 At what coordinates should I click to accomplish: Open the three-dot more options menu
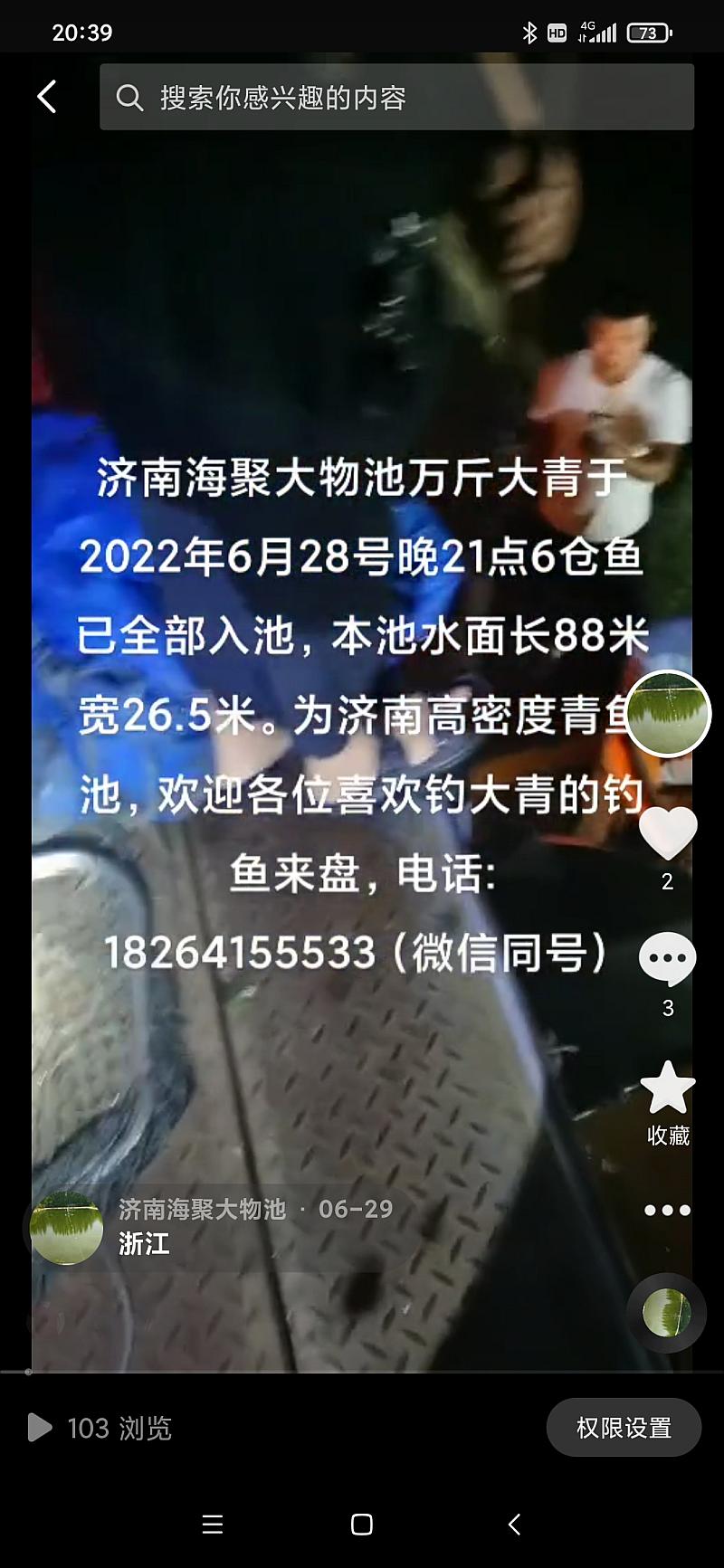[x=668, y=1210]
